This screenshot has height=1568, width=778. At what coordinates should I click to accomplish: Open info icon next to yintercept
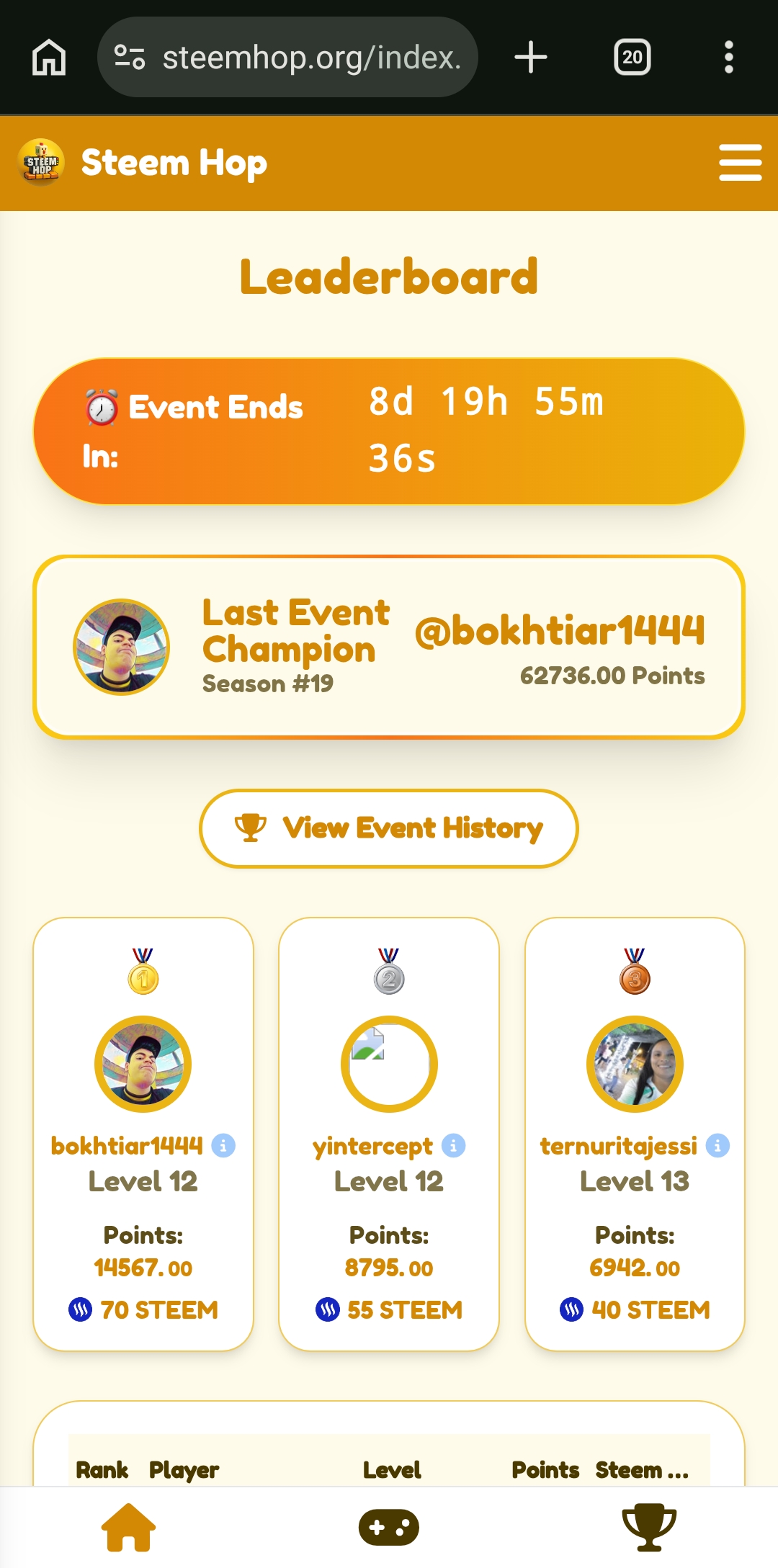(453, 1145)
